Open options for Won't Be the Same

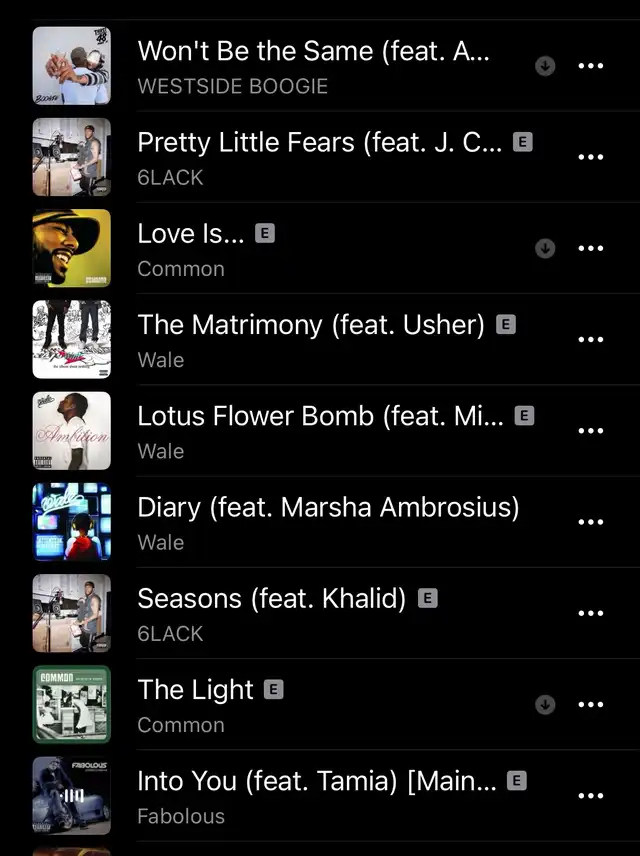tap(591, 66)
